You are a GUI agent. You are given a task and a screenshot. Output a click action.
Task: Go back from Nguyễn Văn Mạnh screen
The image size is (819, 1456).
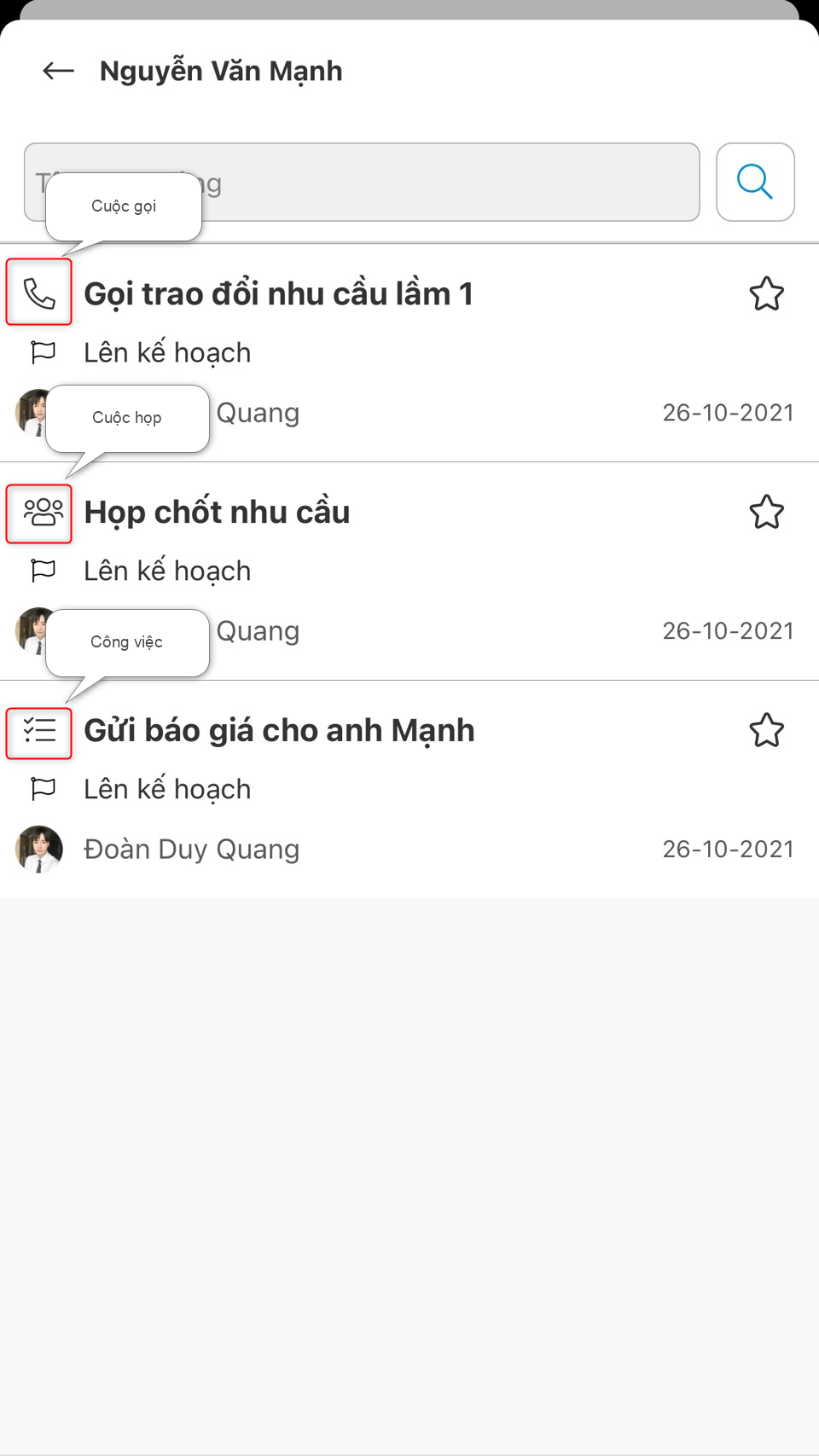[58, 71]
